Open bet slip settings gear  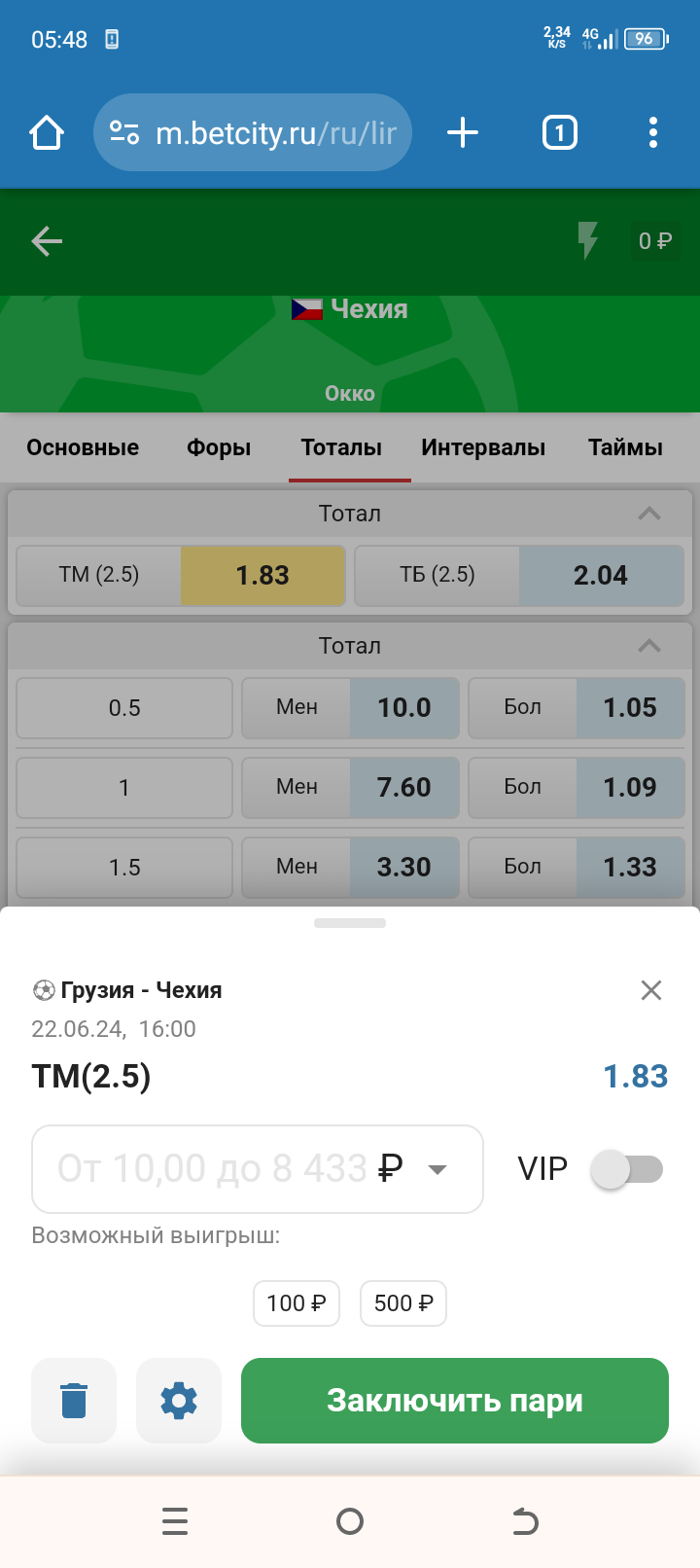(179, 1401)
